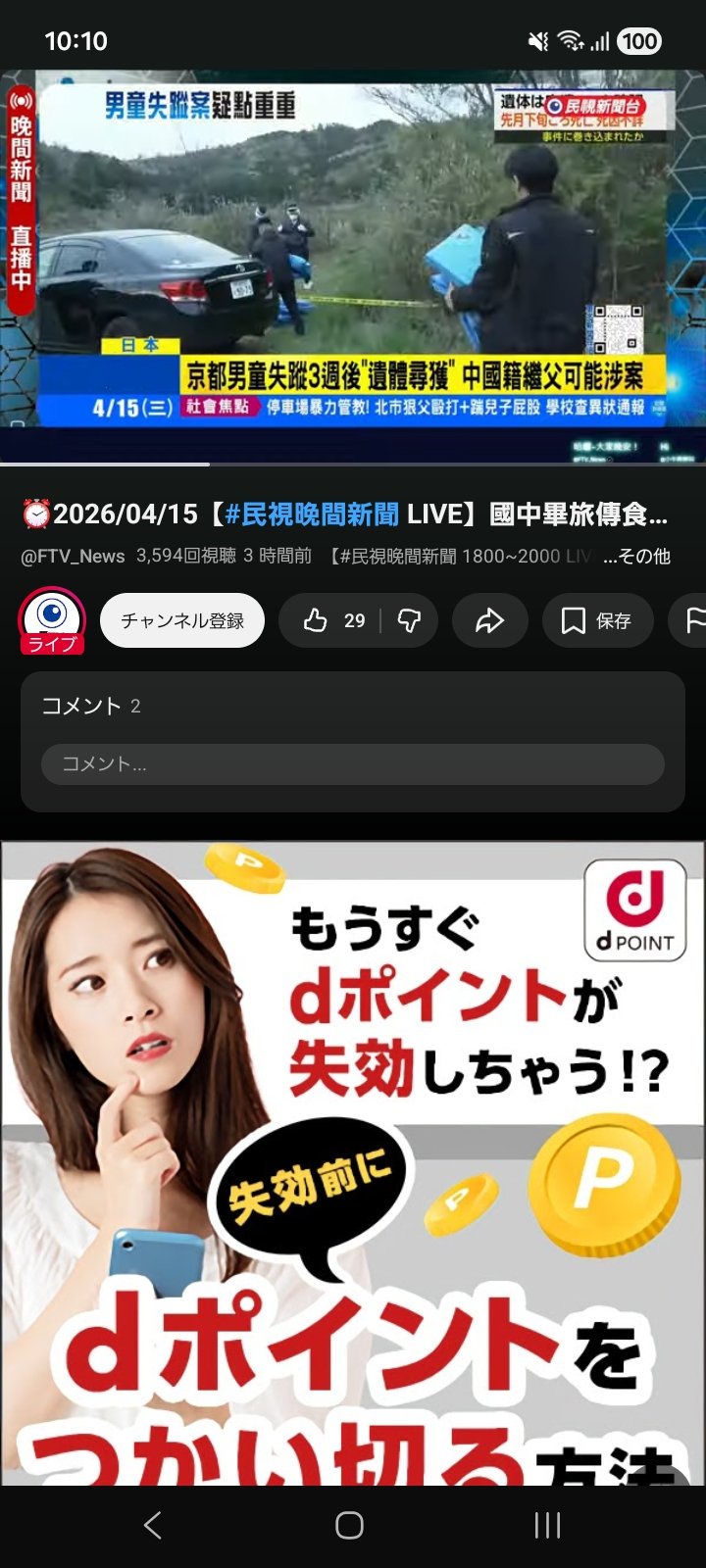The width and height of the screenshot is (706, 1568).
Task: Open recent apps from the navigation bar
Action: (547, 1525)
